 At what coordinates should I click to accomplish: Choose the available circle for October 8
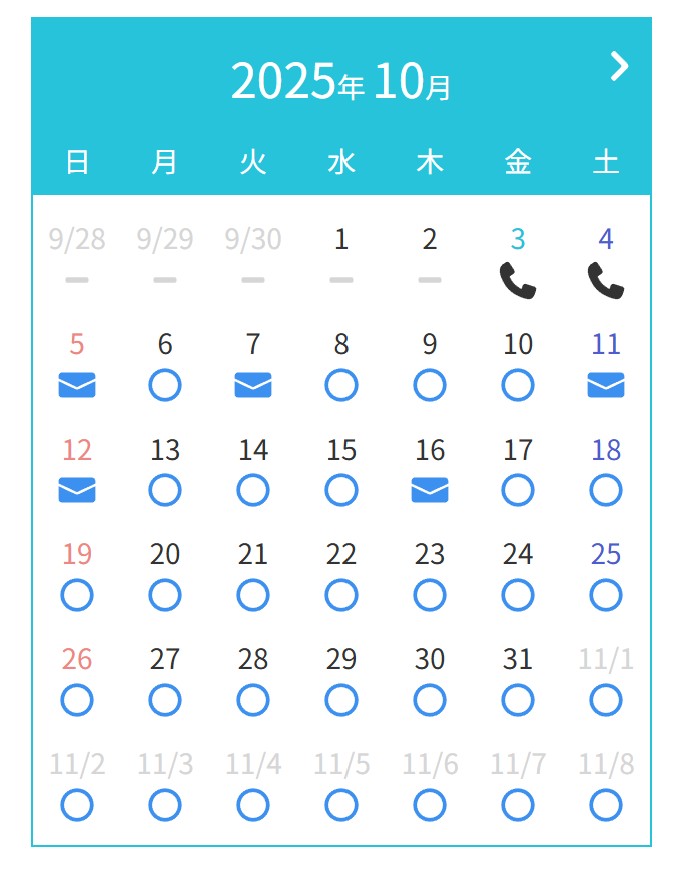pyautogui.click(x=341, y=385)
